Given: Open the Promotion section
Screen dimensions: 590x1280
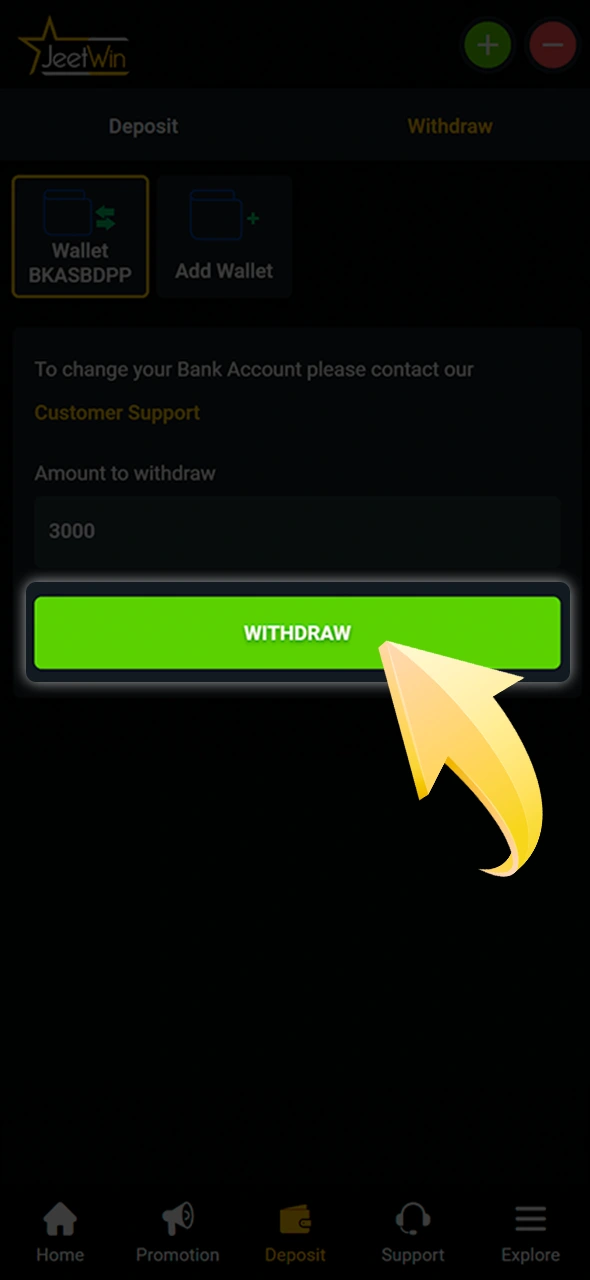Looking at the screenshot, I should 178,1233.
